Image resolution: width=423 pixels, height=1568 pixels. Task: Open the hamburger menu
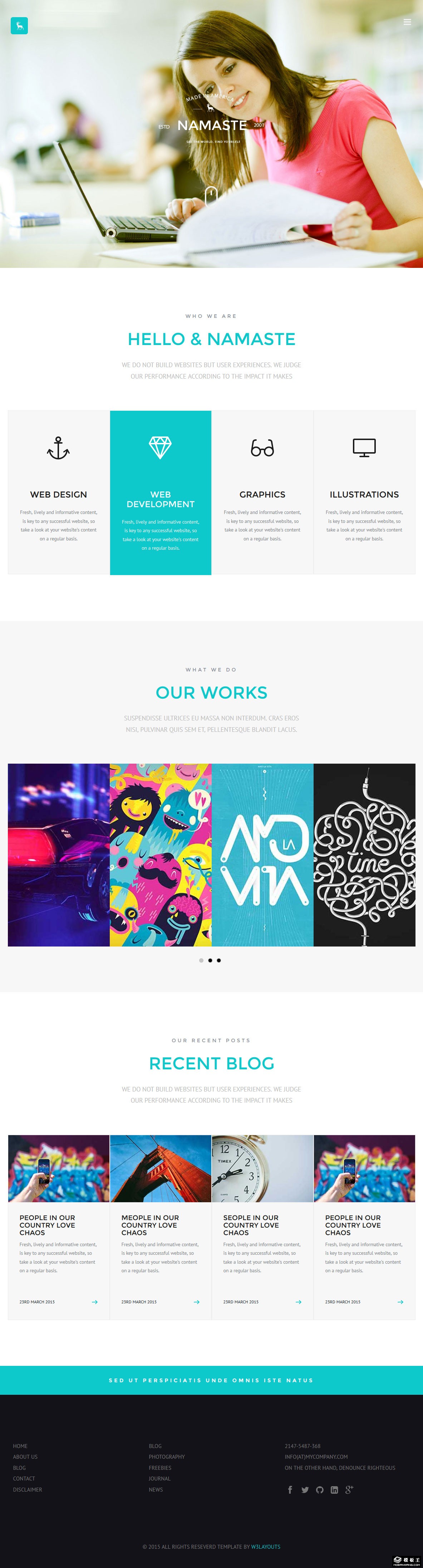[407, 22]
